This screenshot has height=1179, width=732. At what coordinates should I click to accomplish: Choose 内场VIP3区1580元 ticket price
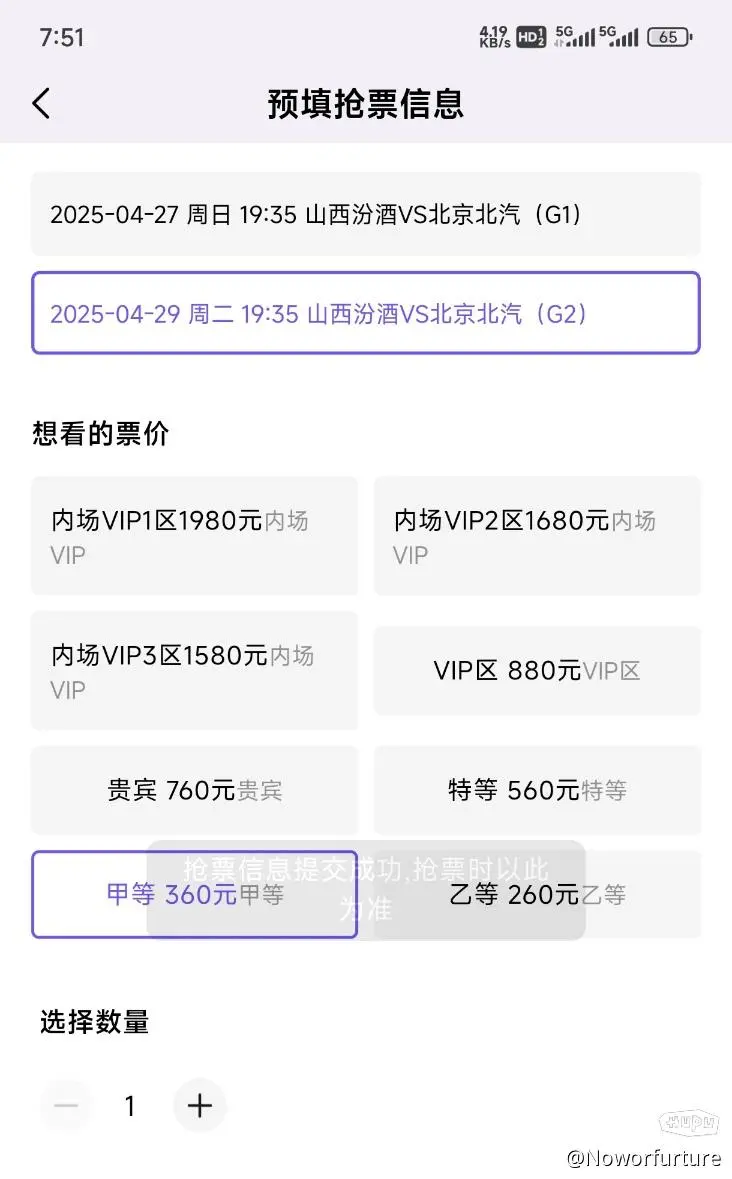click(x=194, y=671)
